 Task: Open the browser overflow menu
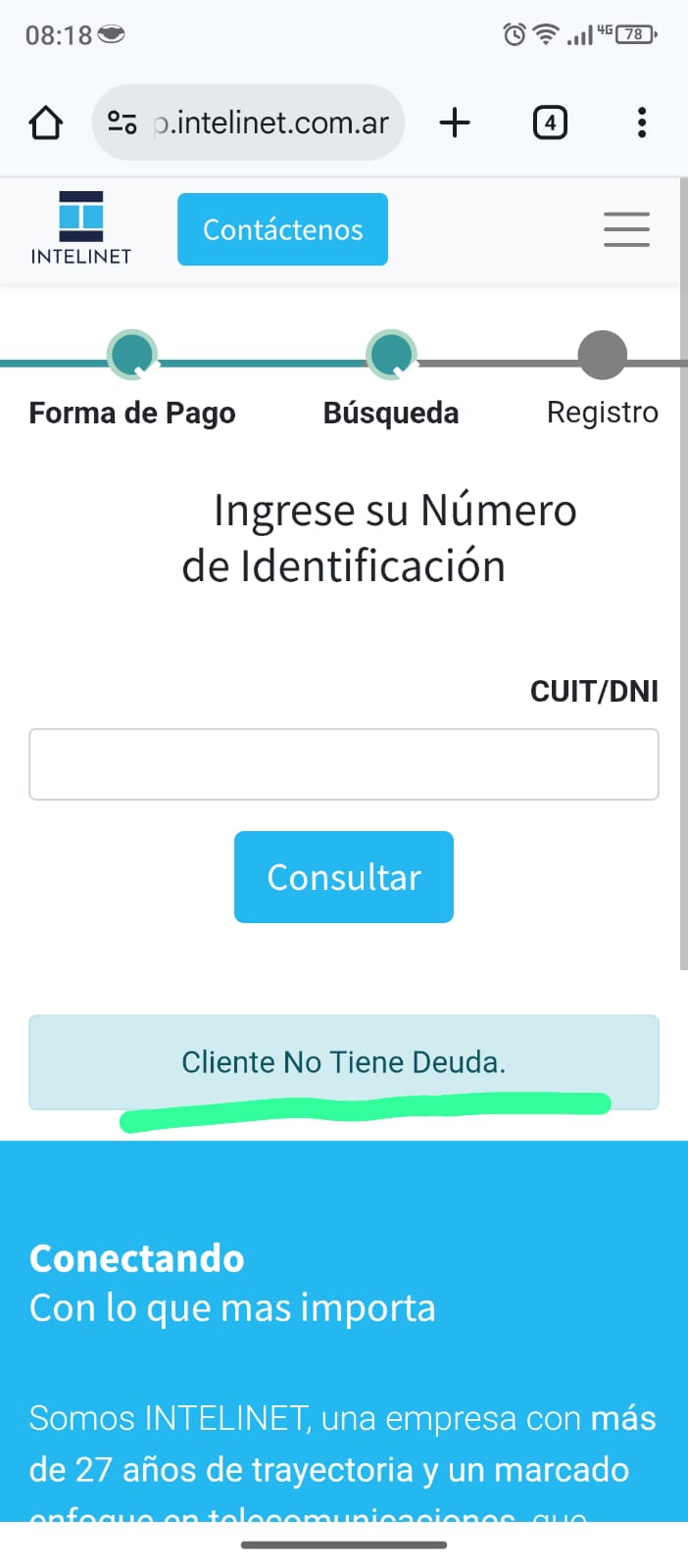[642, 122]
